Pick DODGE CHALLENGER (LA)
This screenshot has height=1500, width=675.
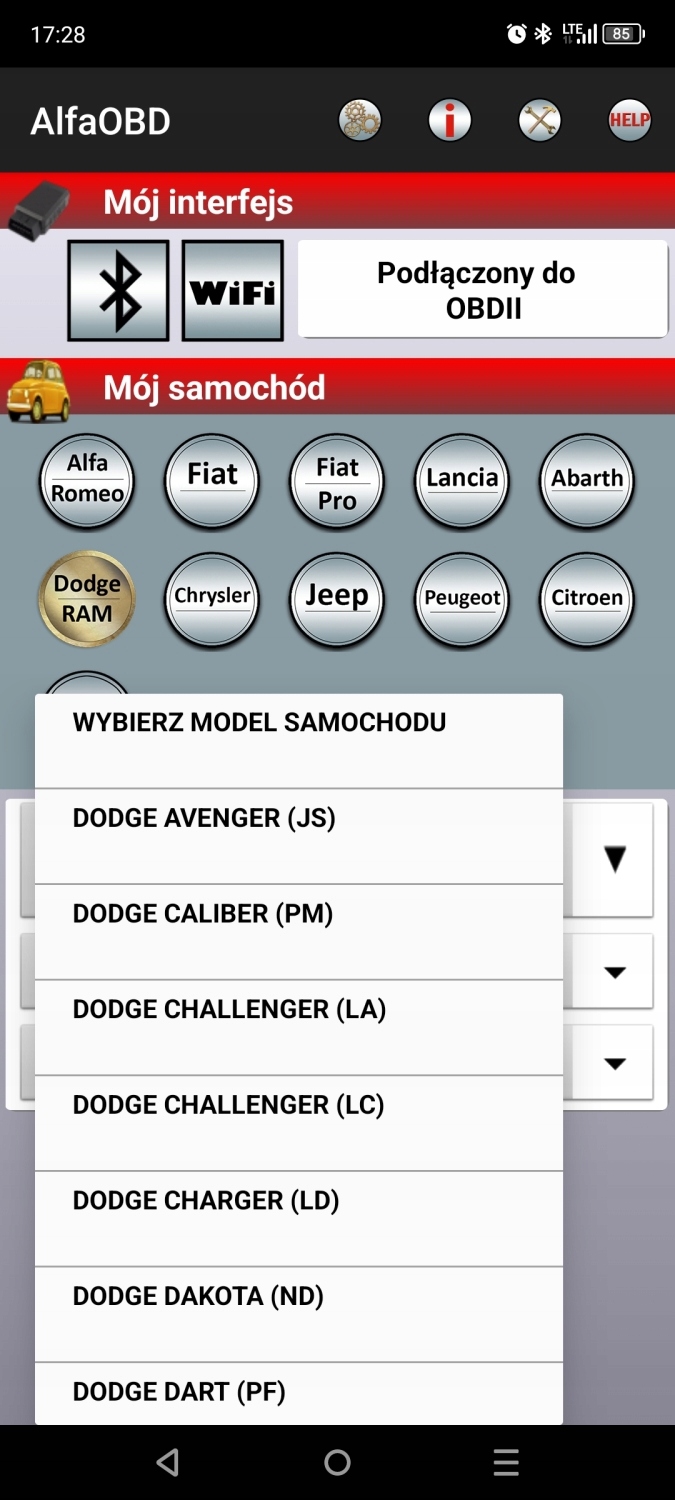(298, 1027)
